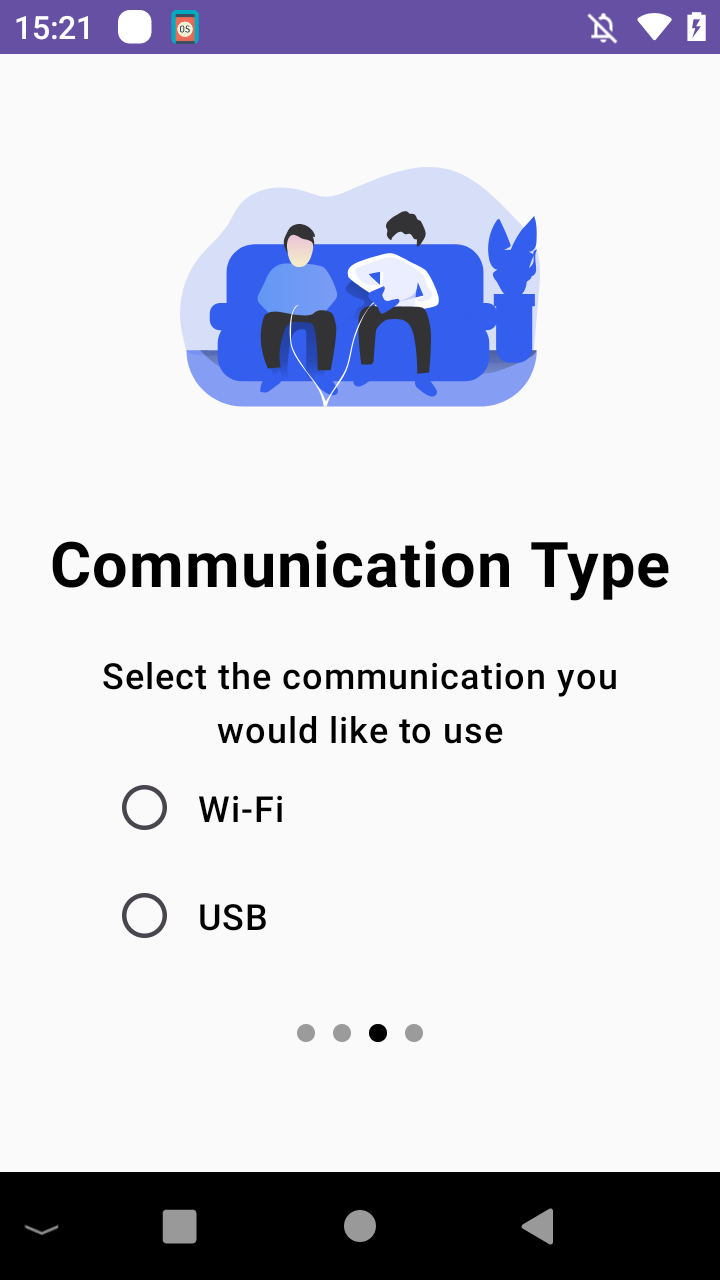Tap the active third page indicator dot
The height and width of the screenshot is (1280, 720).
click(378, 1033)
